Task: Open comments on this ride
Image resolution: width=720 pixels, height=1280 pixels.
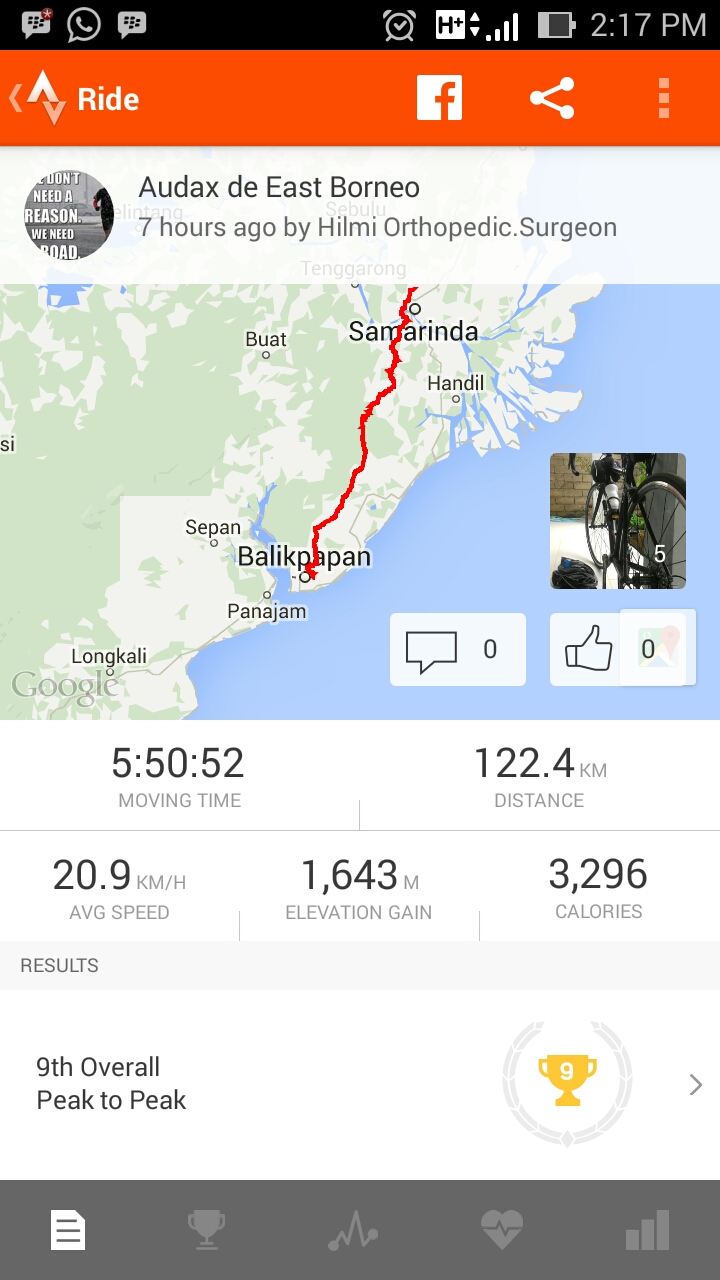Action: tap(457, 650)
